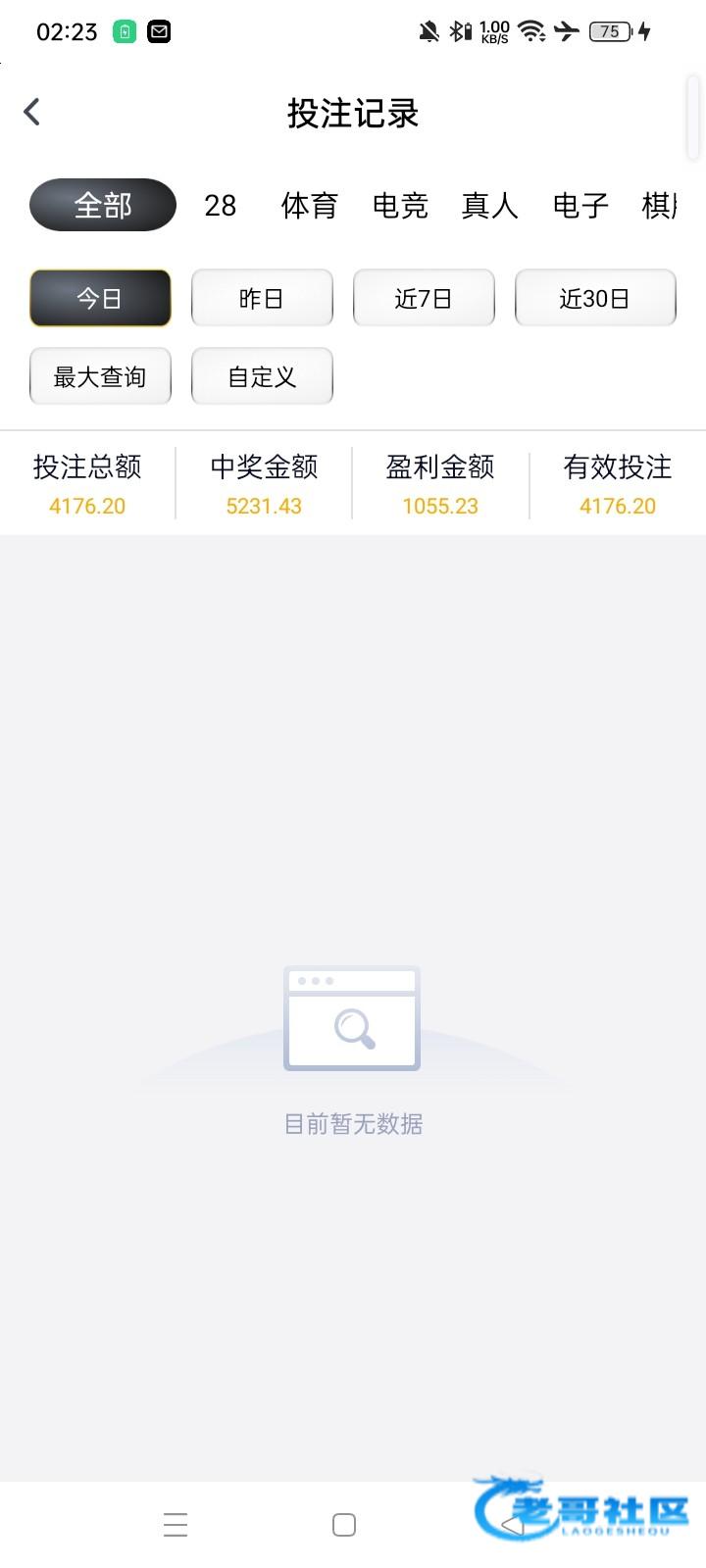Show records from 近30日

tap(594, 298)
